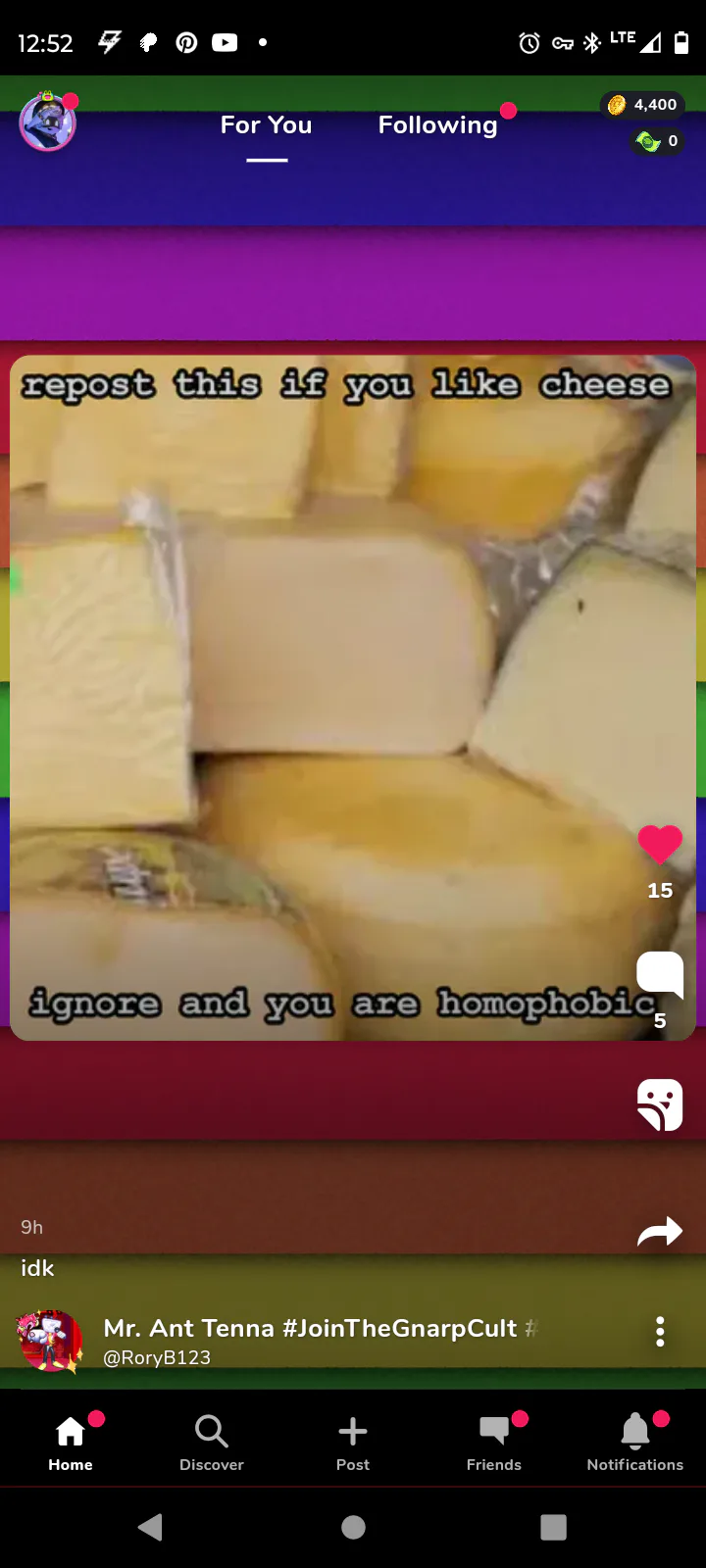Open the green cash balance showing 0
Viewport: 706px width, 1568px height.
tap(657, 141)
